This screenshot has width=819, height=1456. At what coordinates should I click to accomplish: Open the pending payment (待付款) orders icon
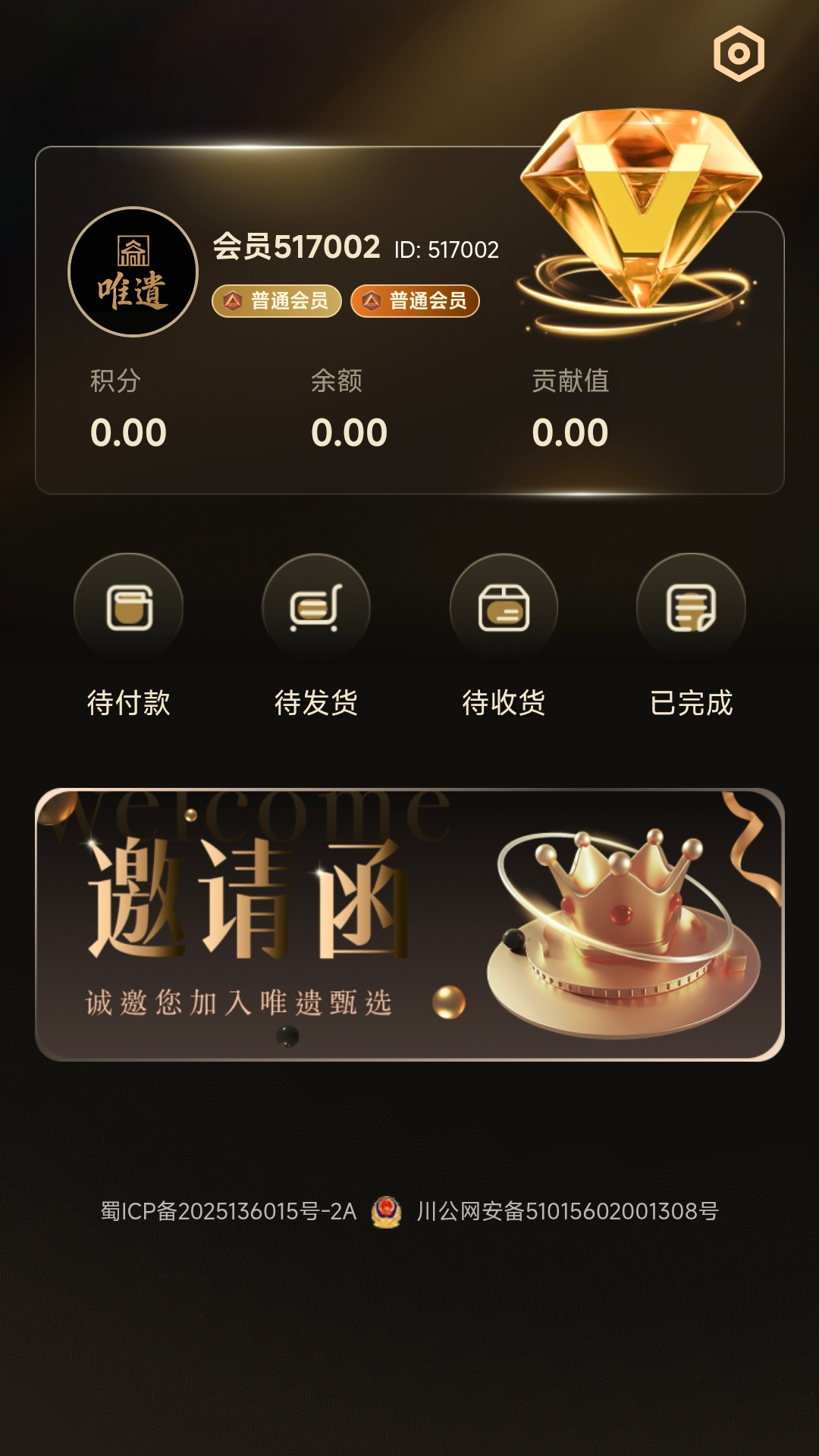point(129,607)
